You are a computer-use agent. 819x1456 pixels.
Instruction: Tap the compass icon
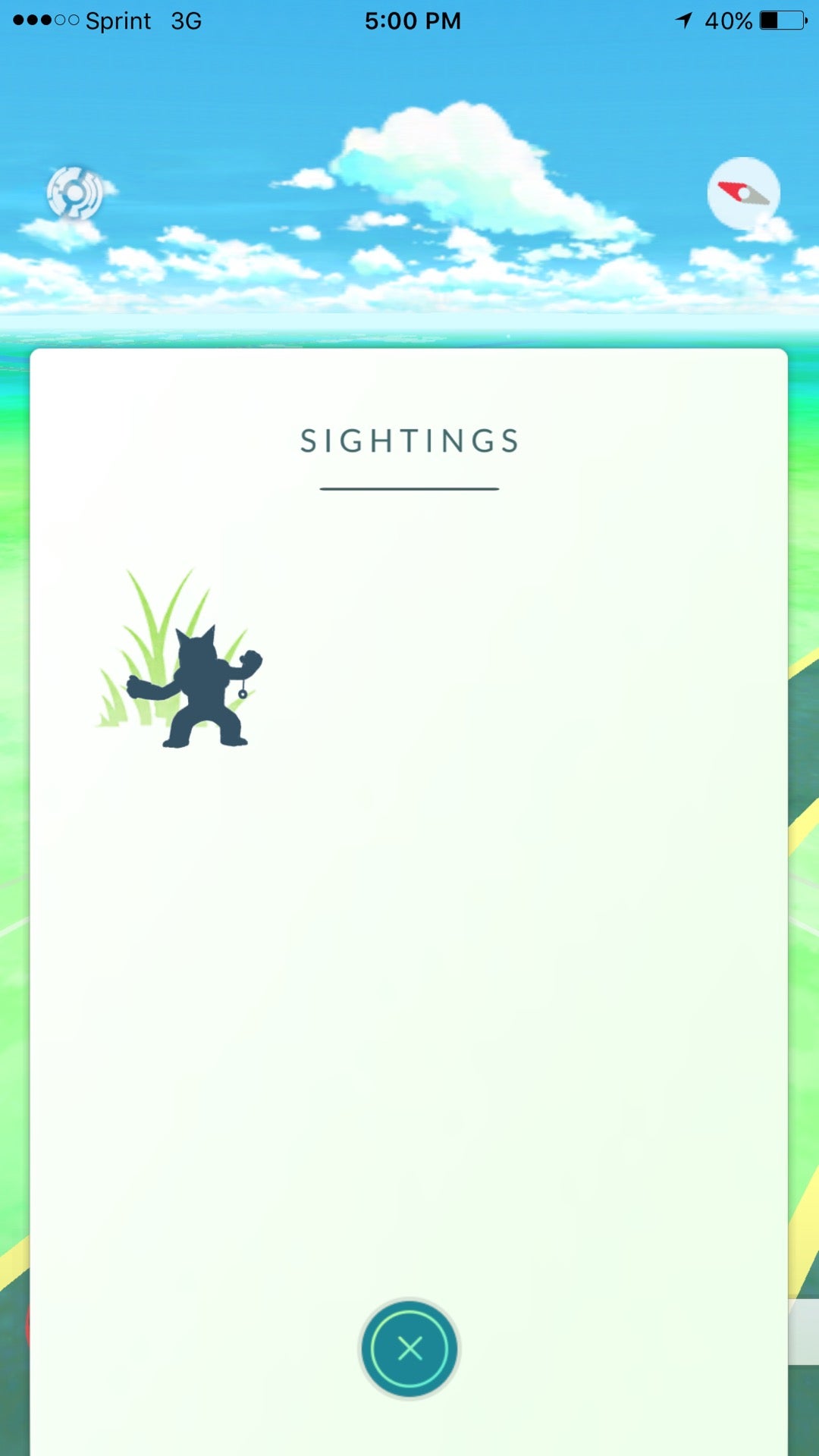pos(743,193)
